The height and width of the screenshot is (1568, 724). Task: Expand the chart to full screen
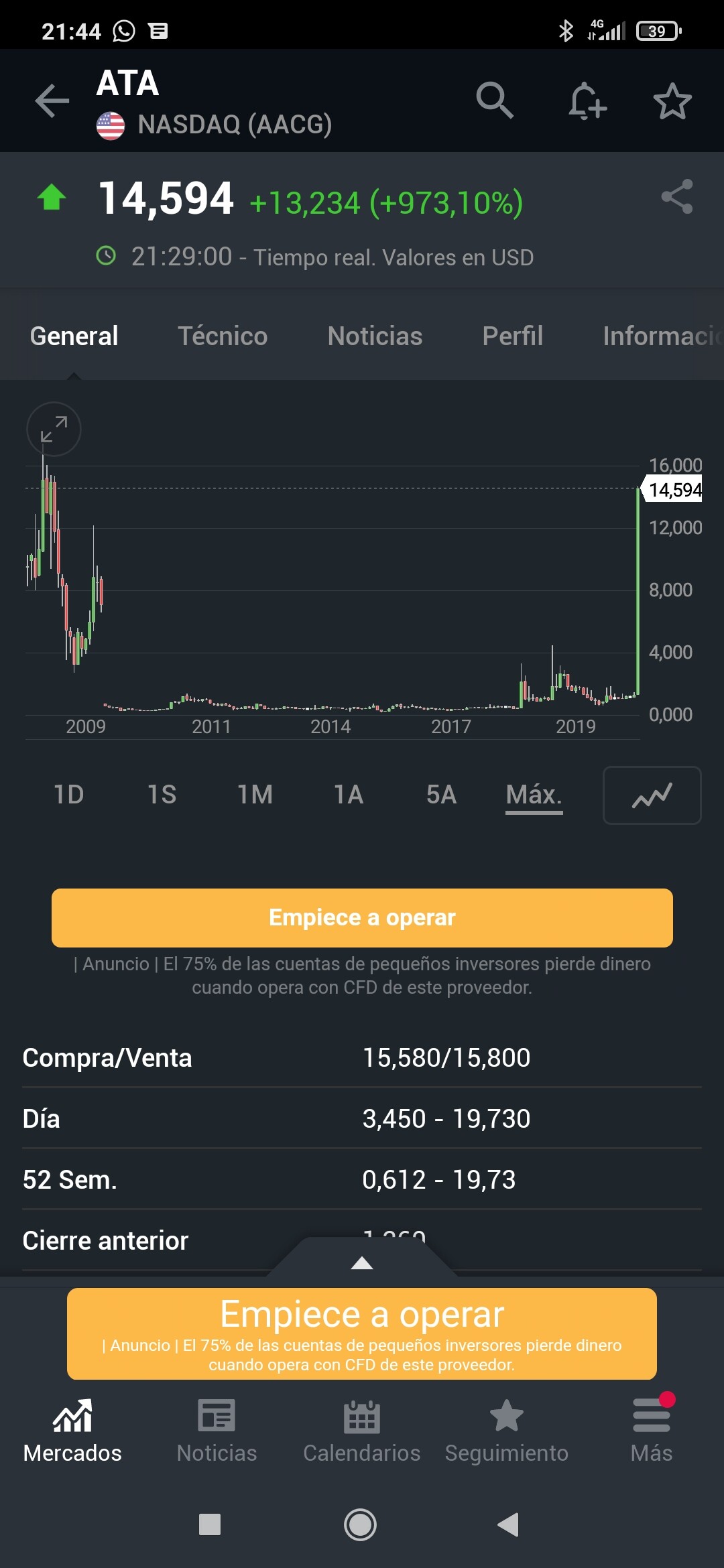coord(54,429)
